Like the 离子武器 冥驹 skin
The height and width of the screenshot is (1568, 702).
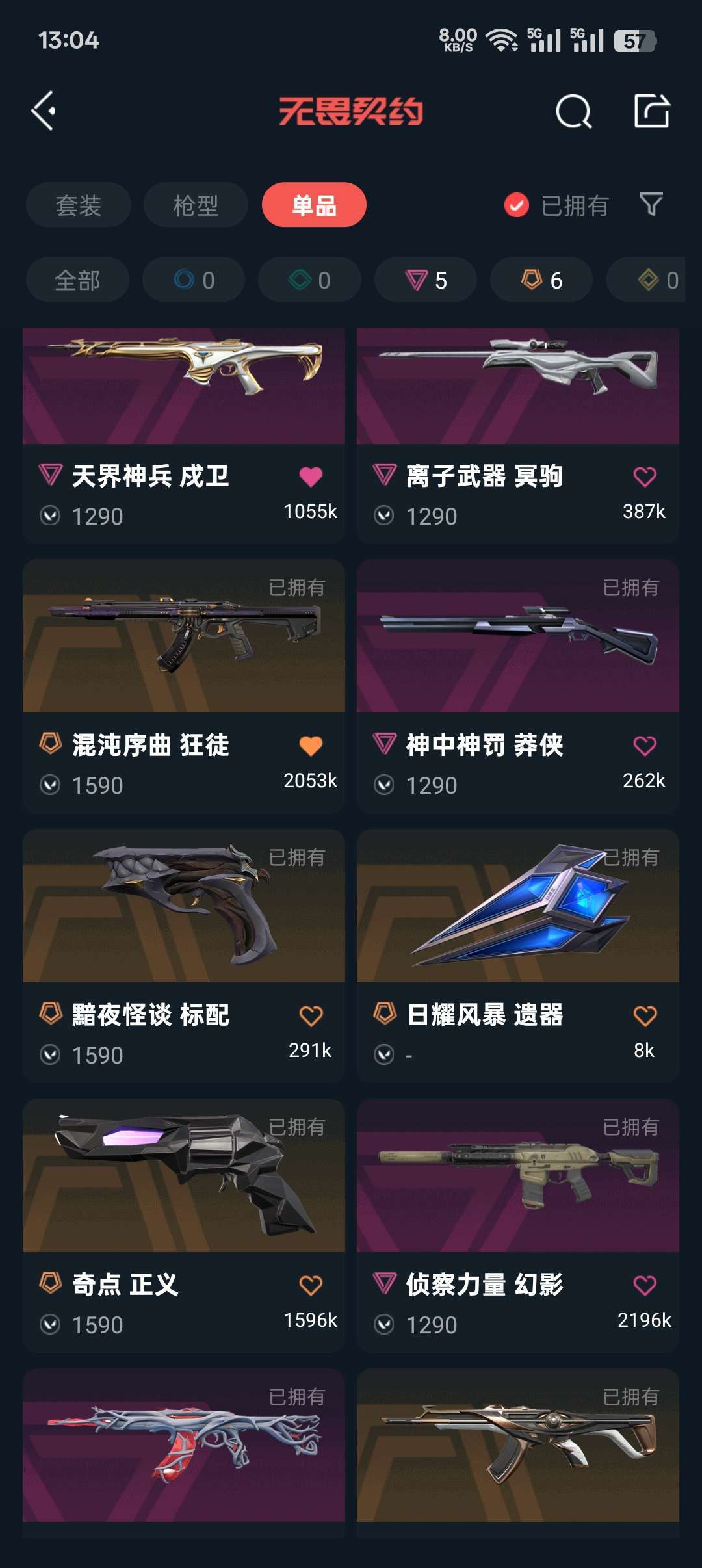645,477
